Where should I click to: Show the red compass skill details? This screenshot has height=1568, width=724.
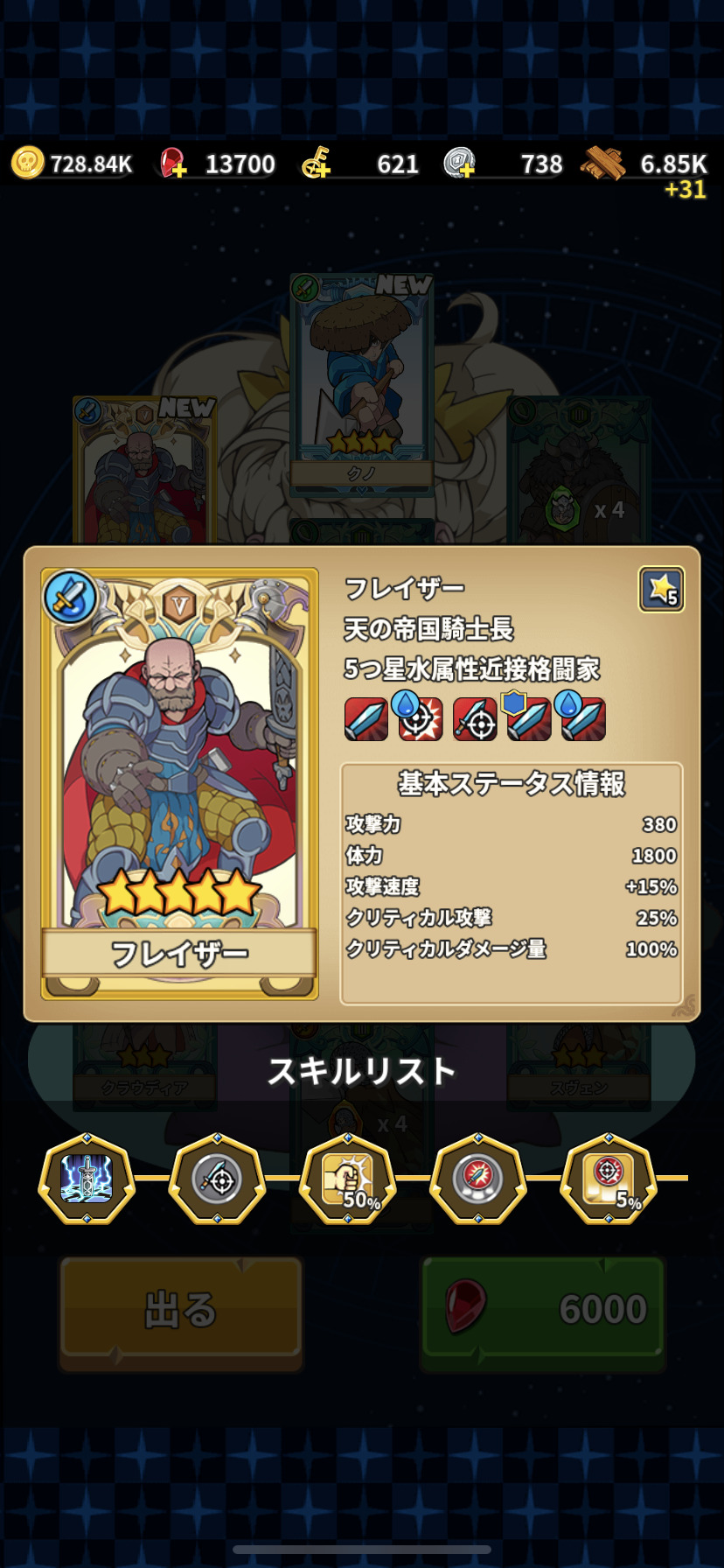pos(477,1179)
